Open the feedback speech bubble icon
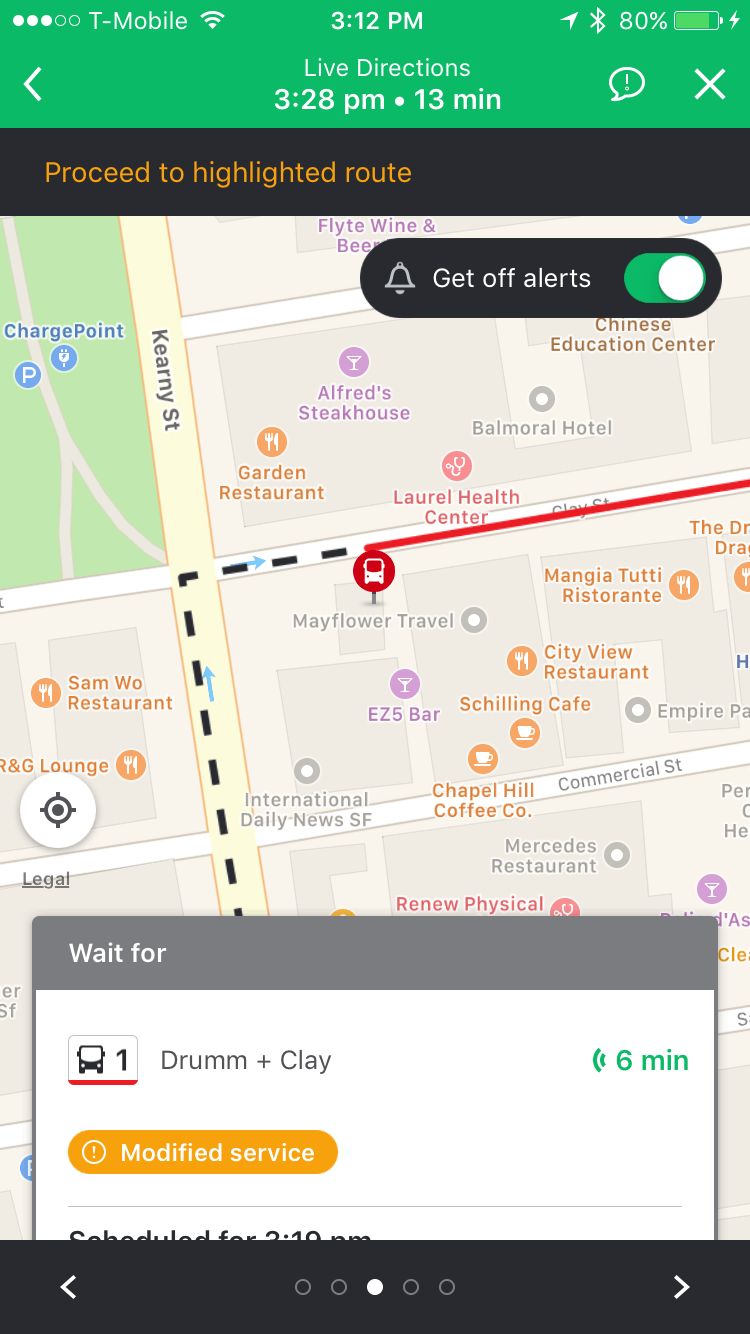Screen dimensions: 750x1334 point(627,84)
